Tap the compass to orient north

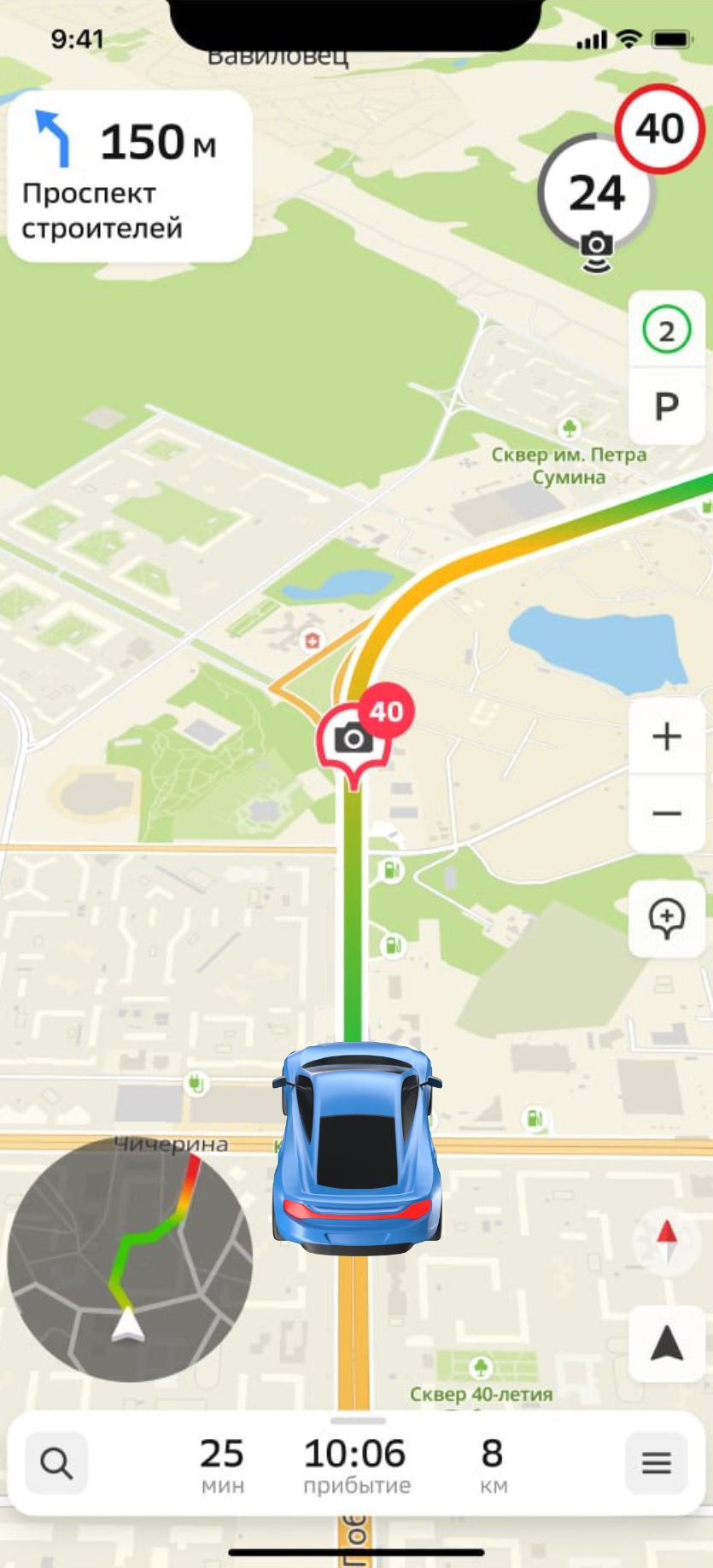pyautogui.click(x=667, y=1241)
